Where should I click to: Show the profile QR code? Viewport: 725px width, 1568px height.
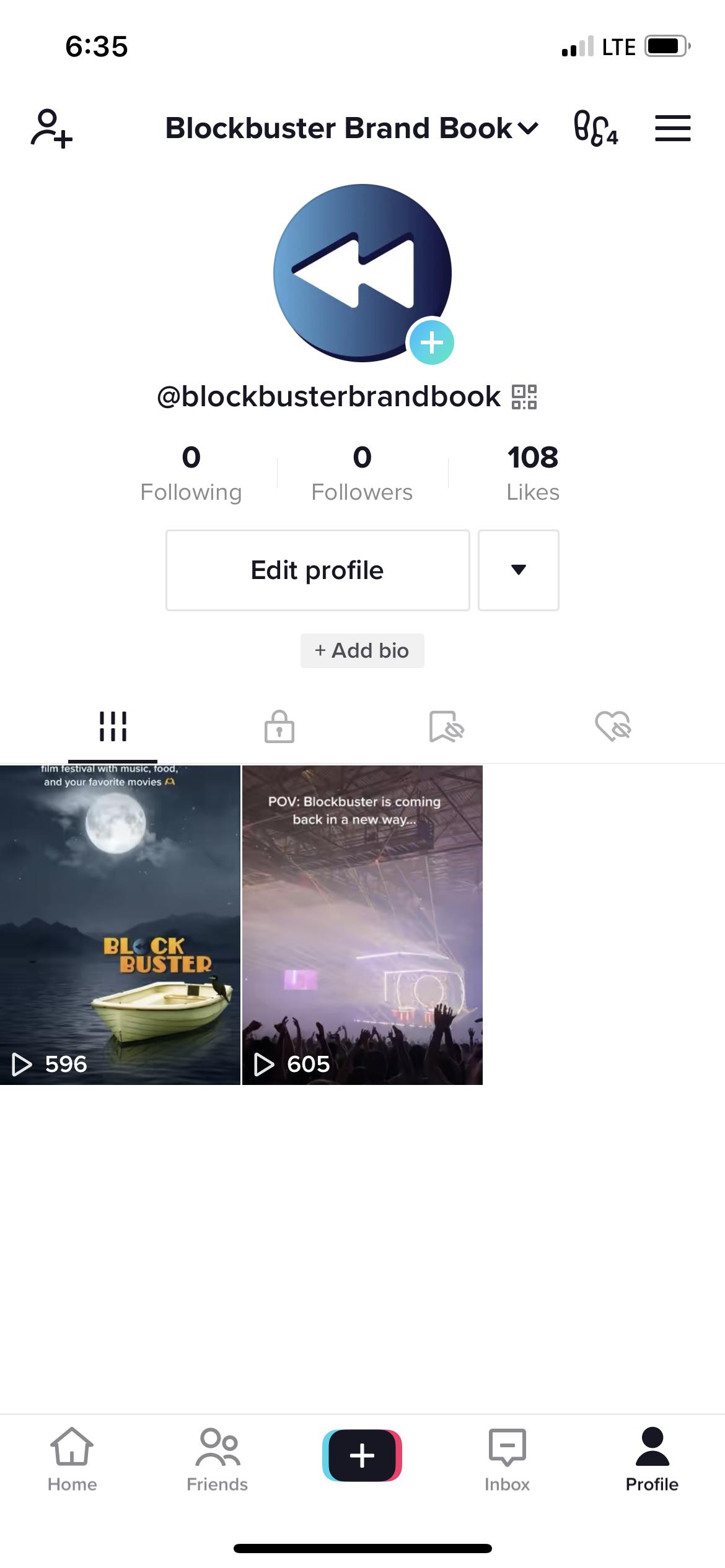(x=524, y=397)
